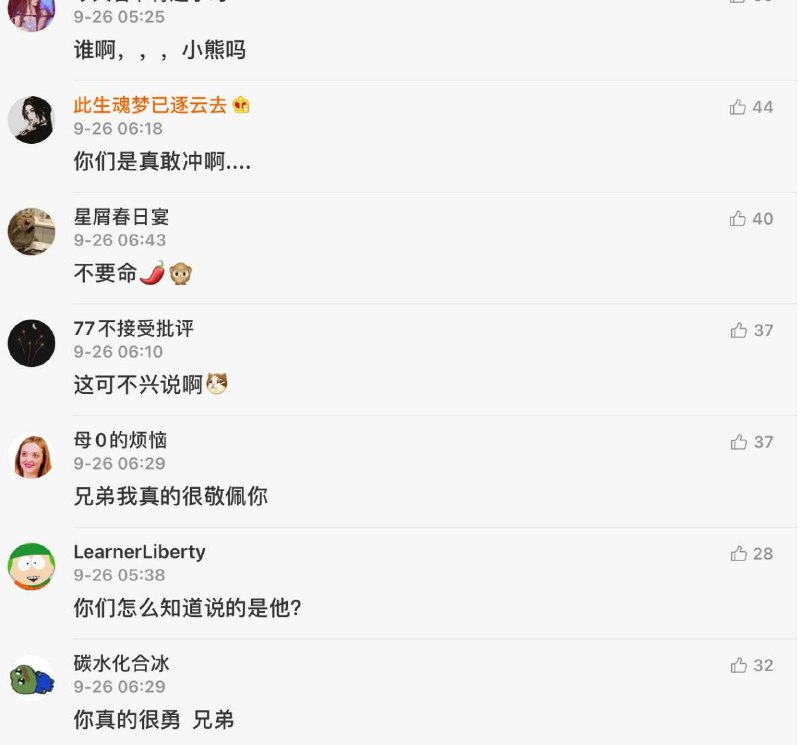Open the profile name 此生魂梦已逐云去
This screenshot has width=800, height=745.
[150, 106]
